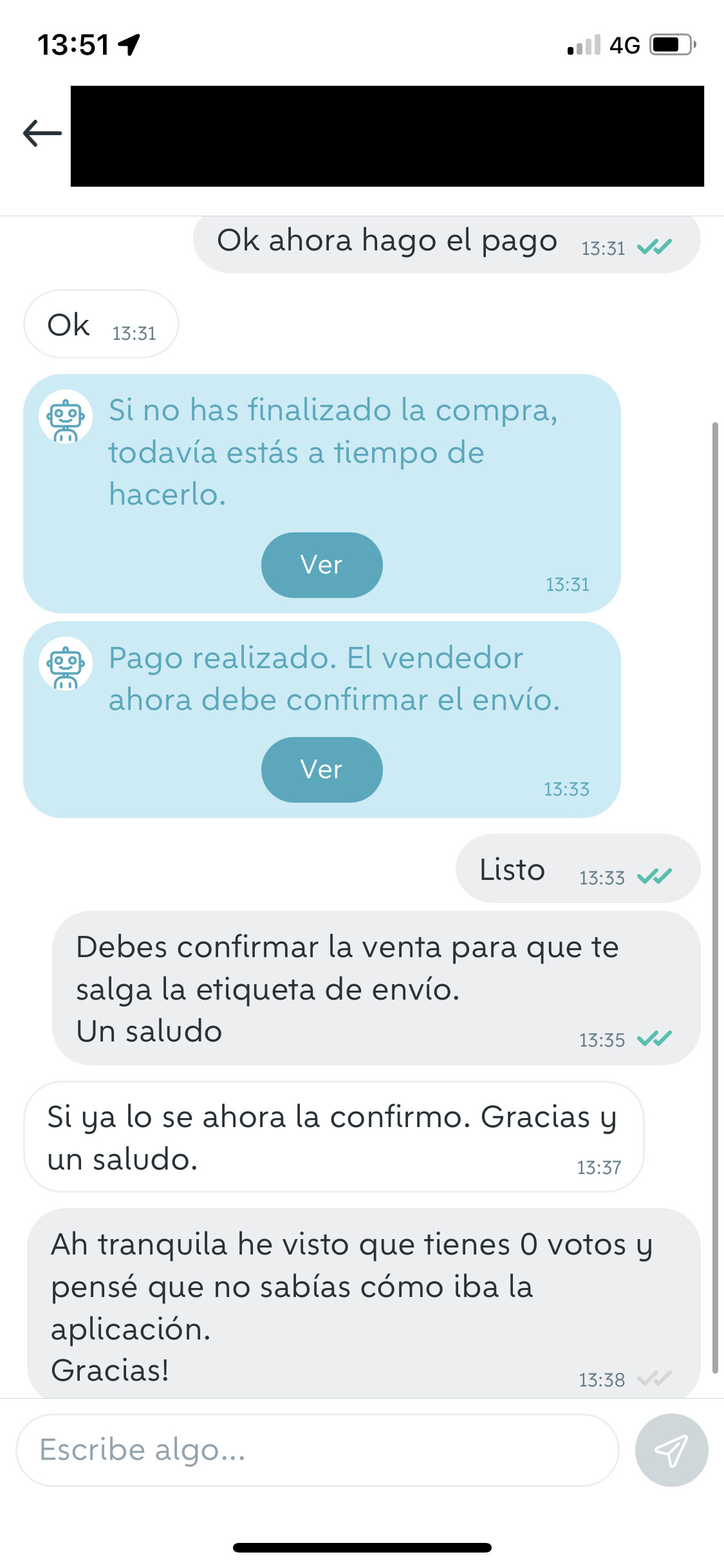The height and width of the screenshot is (1568, 724).
Task: Tap Ver under the Pago realizado notice
Action: click(x=322, y=769)
